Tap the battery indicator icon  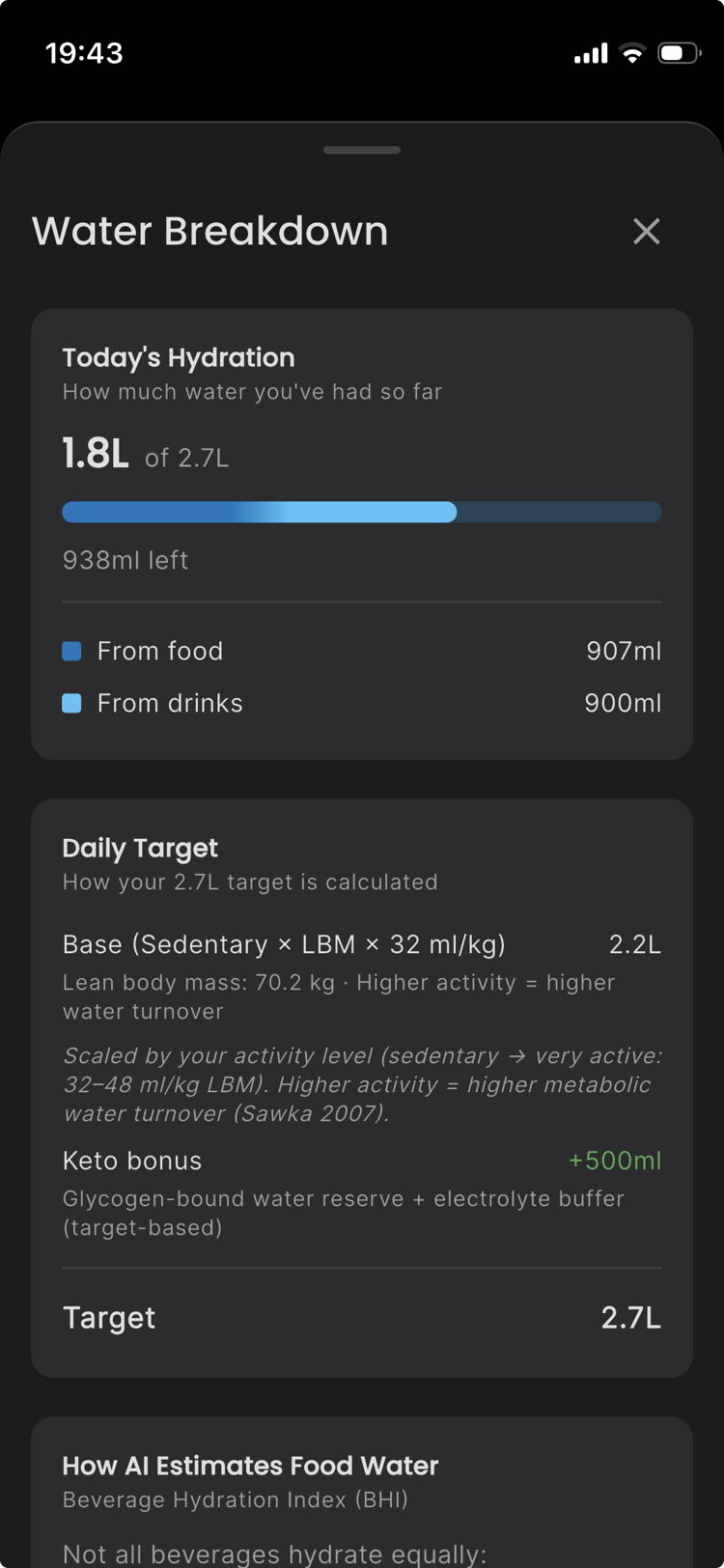[x=677, y=53]
